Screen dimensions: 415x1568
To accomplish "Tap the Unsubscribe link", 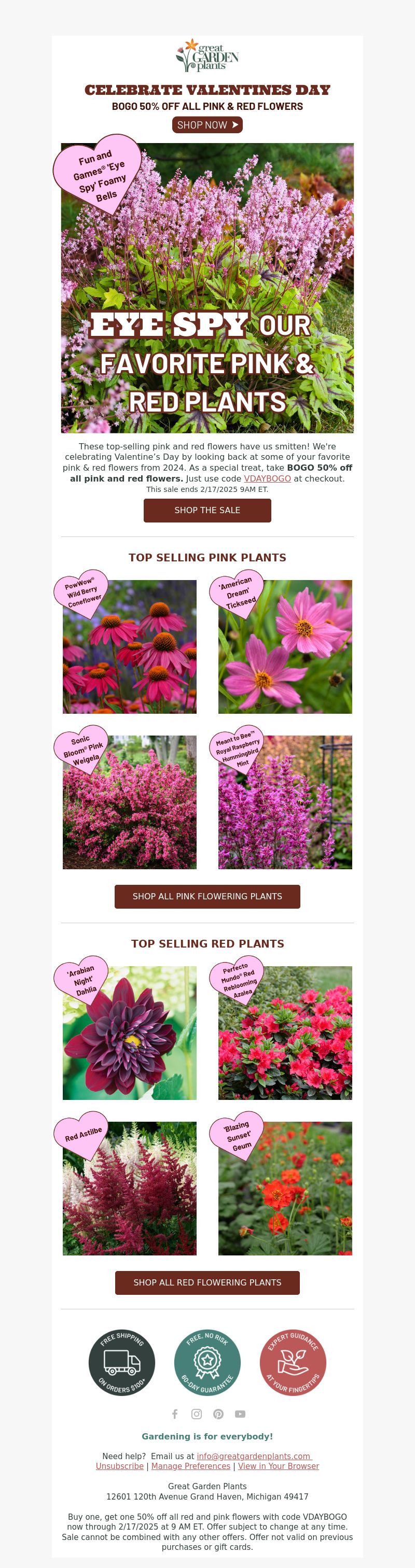I will 119,1466.
